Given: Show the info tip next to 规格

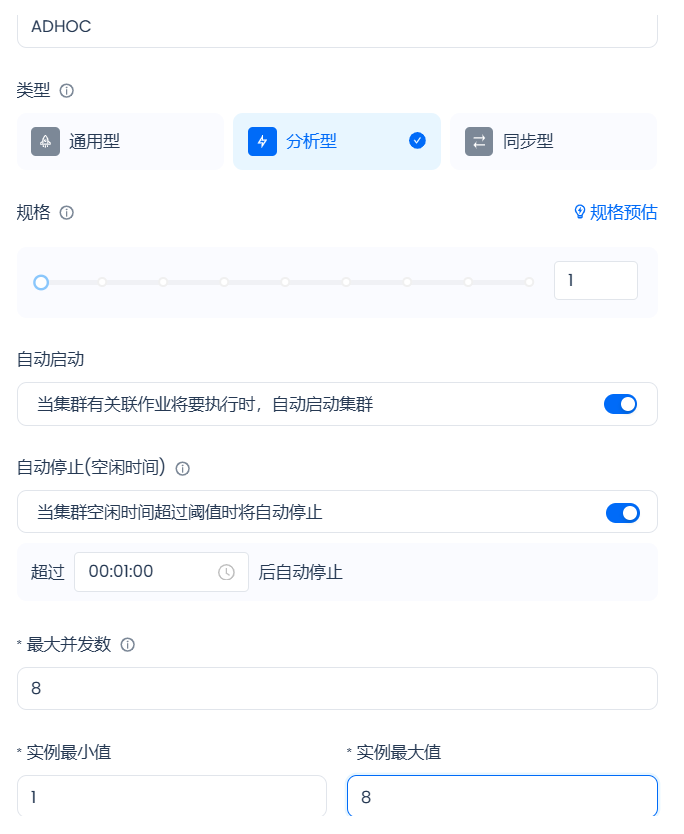Looking at the screenshot, I should point(67,212).
